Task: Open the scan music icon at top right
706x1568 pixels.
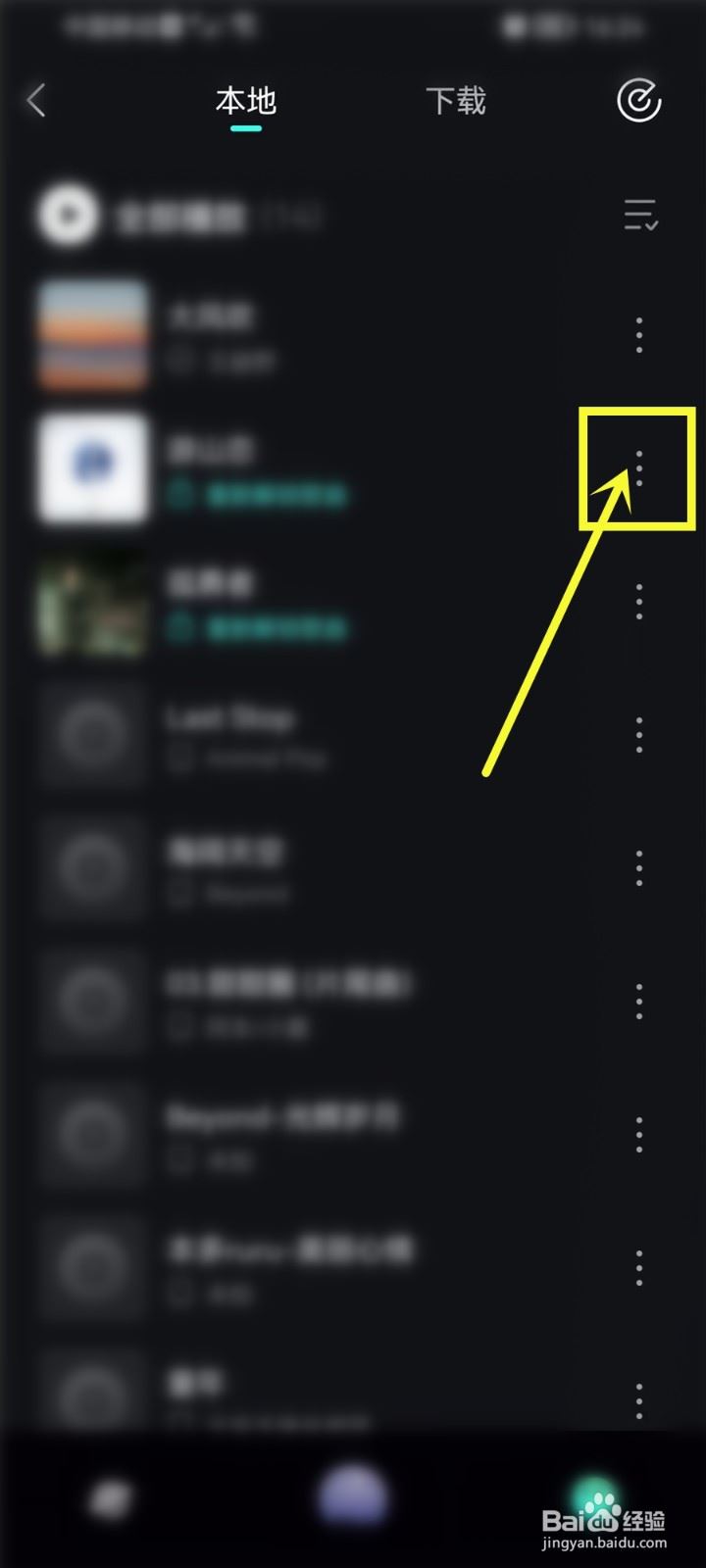Action: point(638,100)
